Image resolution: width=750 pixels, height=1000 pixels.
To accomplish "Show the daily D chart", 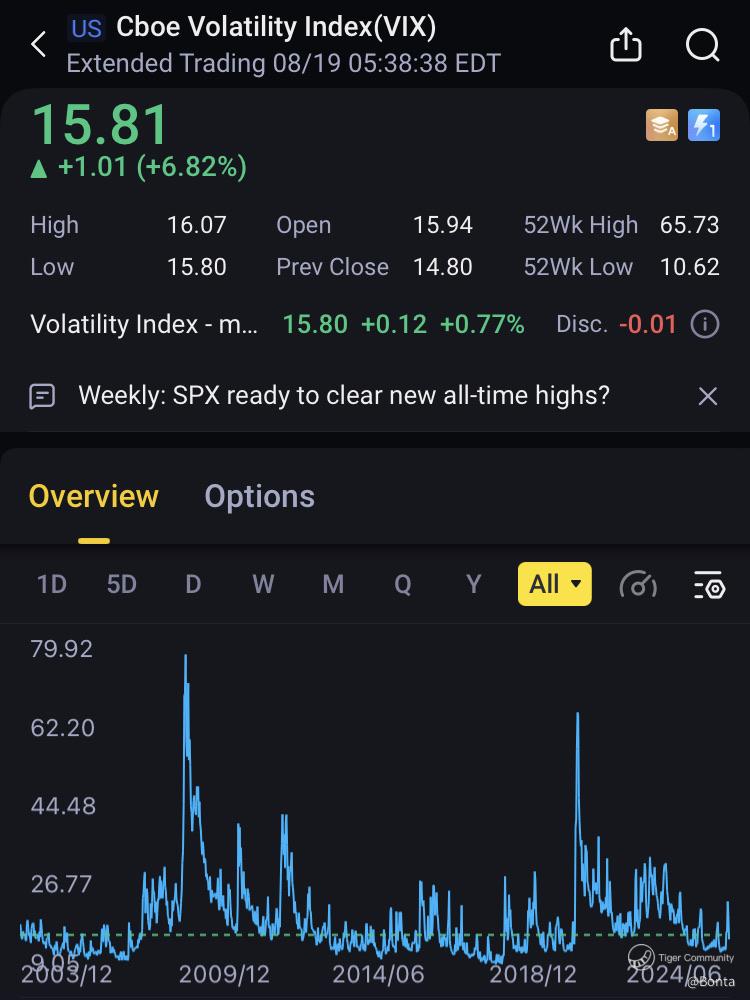I will click(x=193, y=584).
